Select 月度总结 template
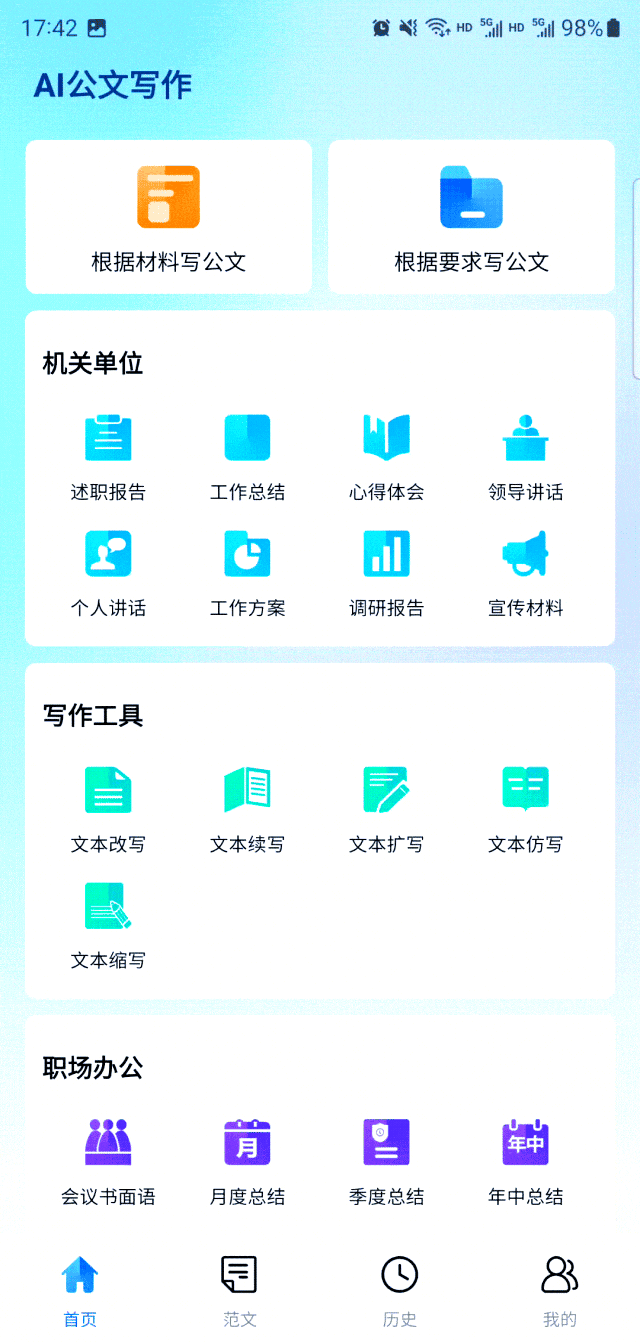640x1342 pixels. coord(247,1162)
